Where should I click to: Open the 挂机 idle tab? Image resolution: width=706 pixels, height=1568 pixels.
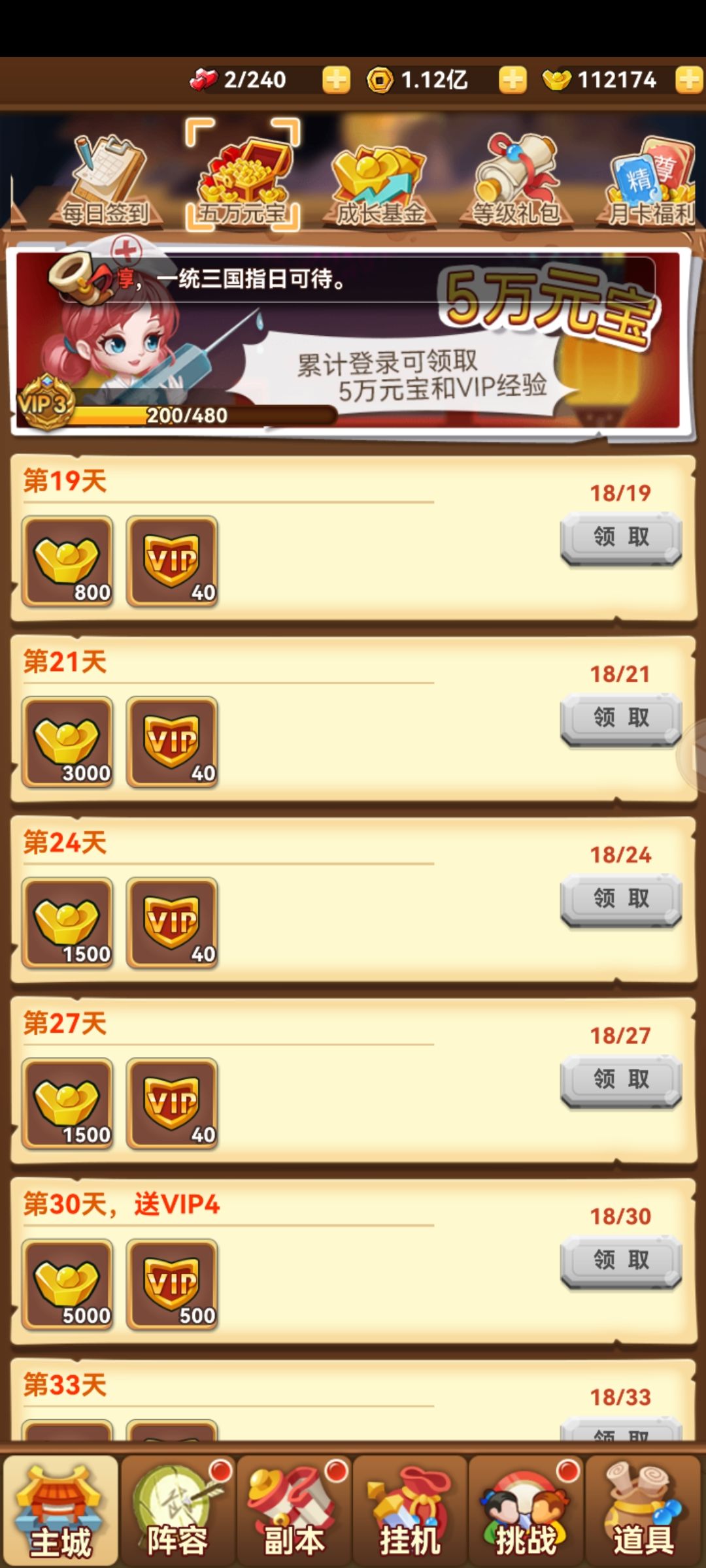[410, 1510]
